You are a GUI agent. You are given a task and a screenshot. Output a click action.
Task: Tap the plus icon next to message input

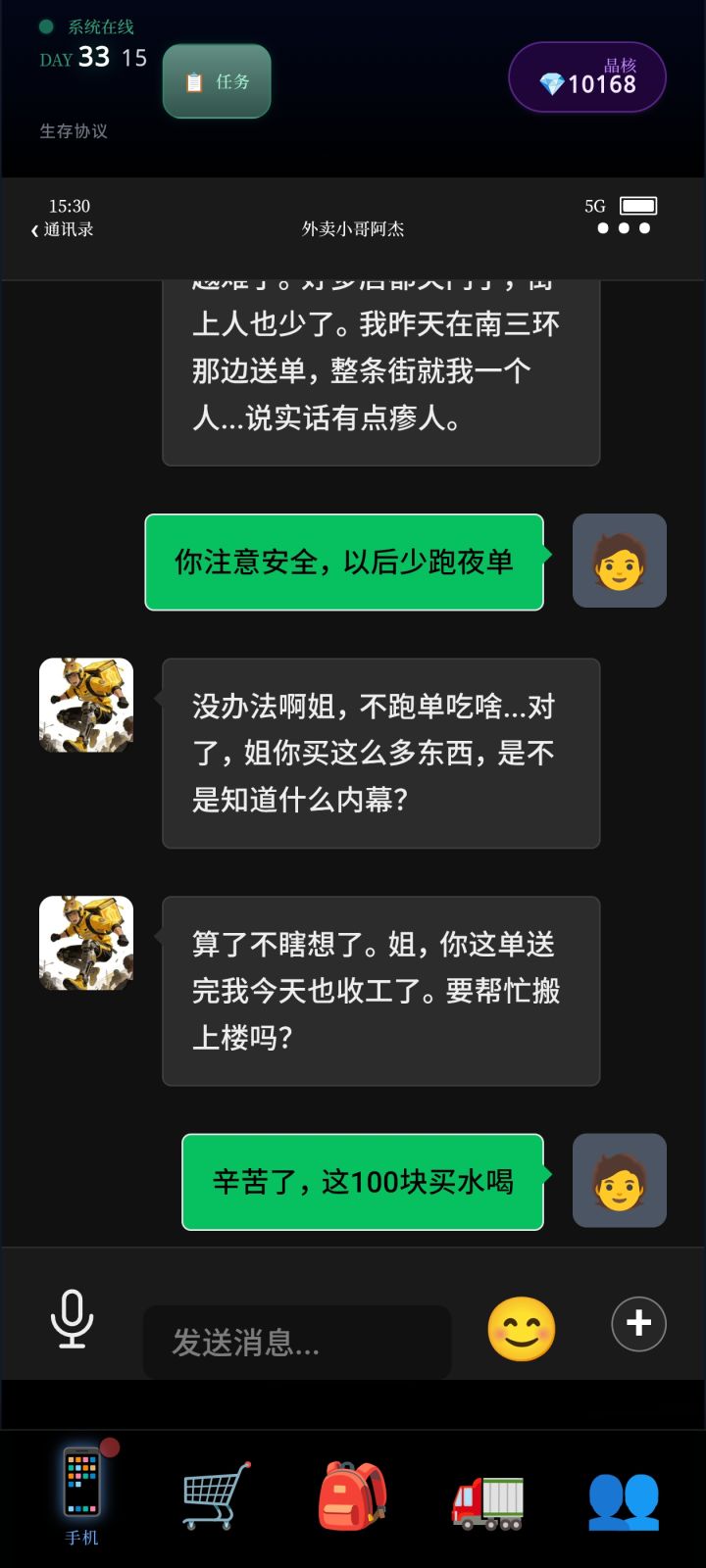click(x=637, y=1325)
